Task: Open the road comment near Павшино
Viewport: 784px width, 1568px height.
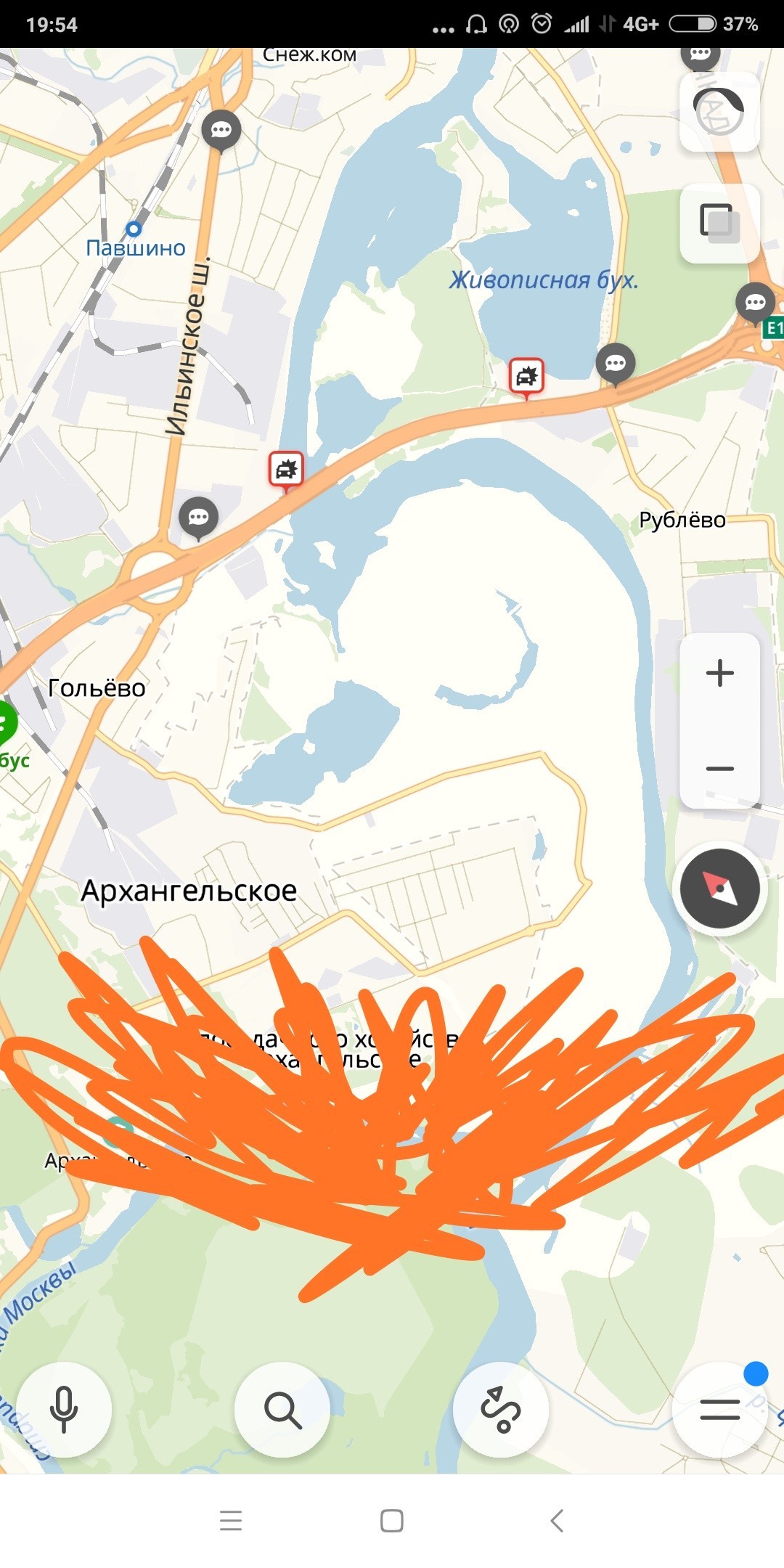Action: point(221,131)
